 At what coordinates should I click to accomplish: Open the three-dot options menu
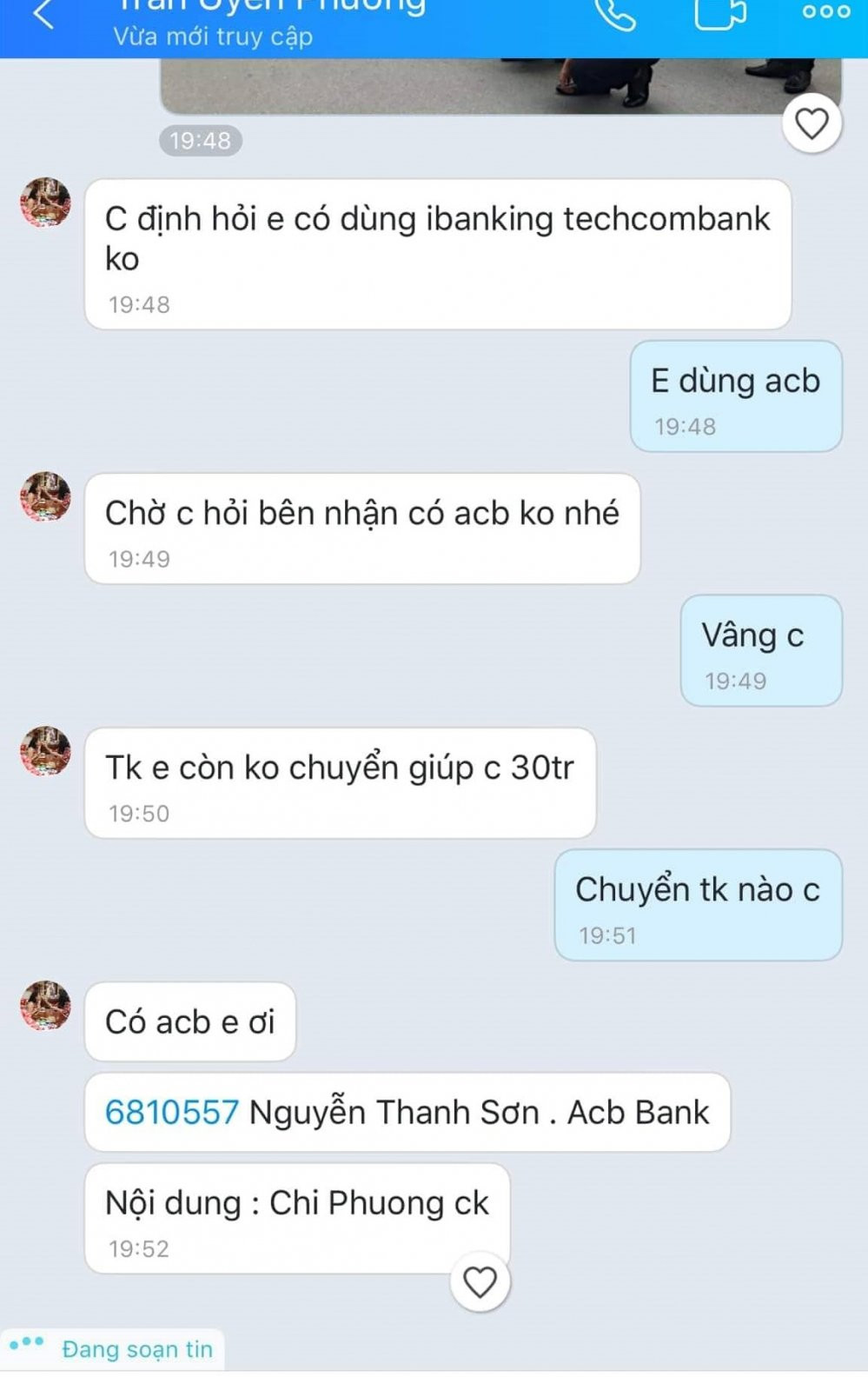pos(825,12)
